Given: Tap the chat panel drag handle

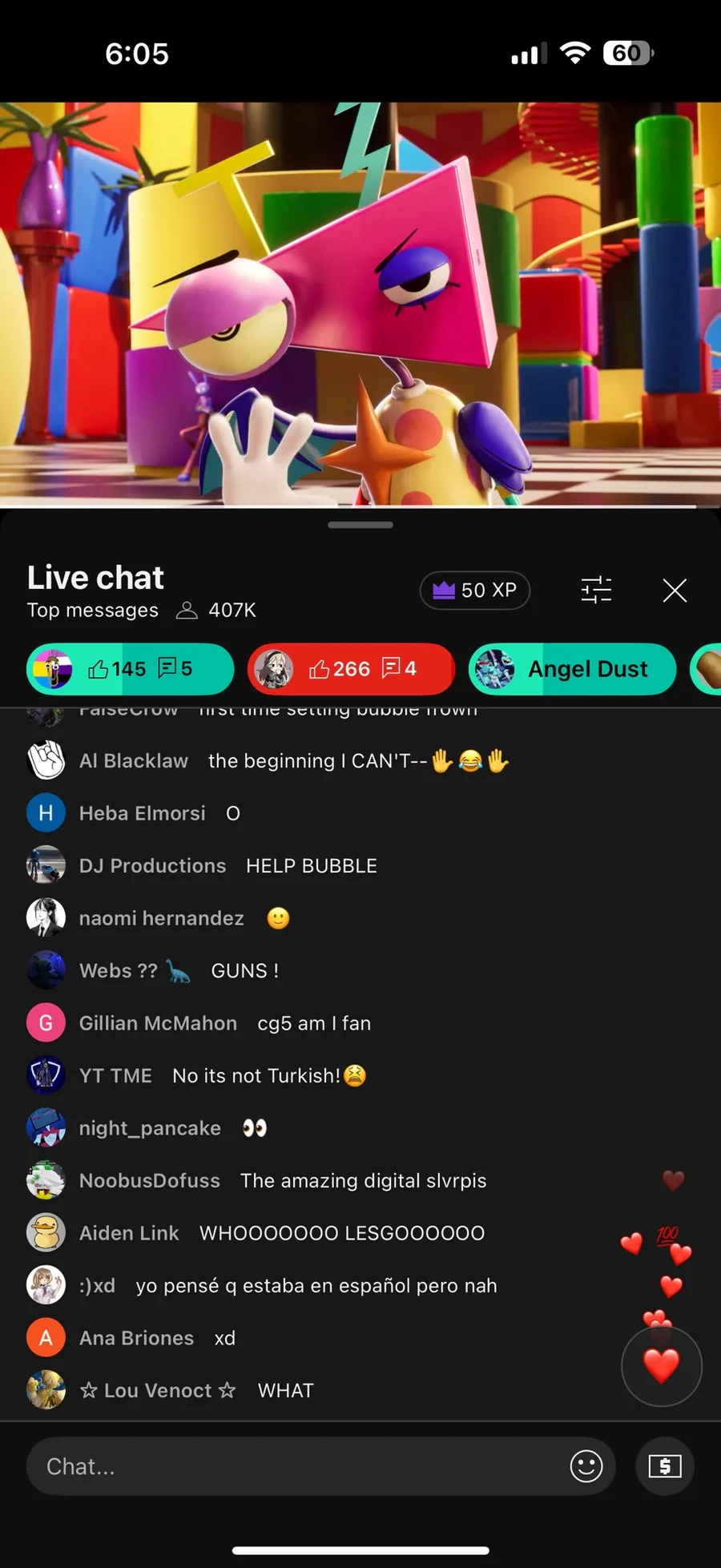Looking at the screenshot, I should pyautogui.click(x=360, y=525).
